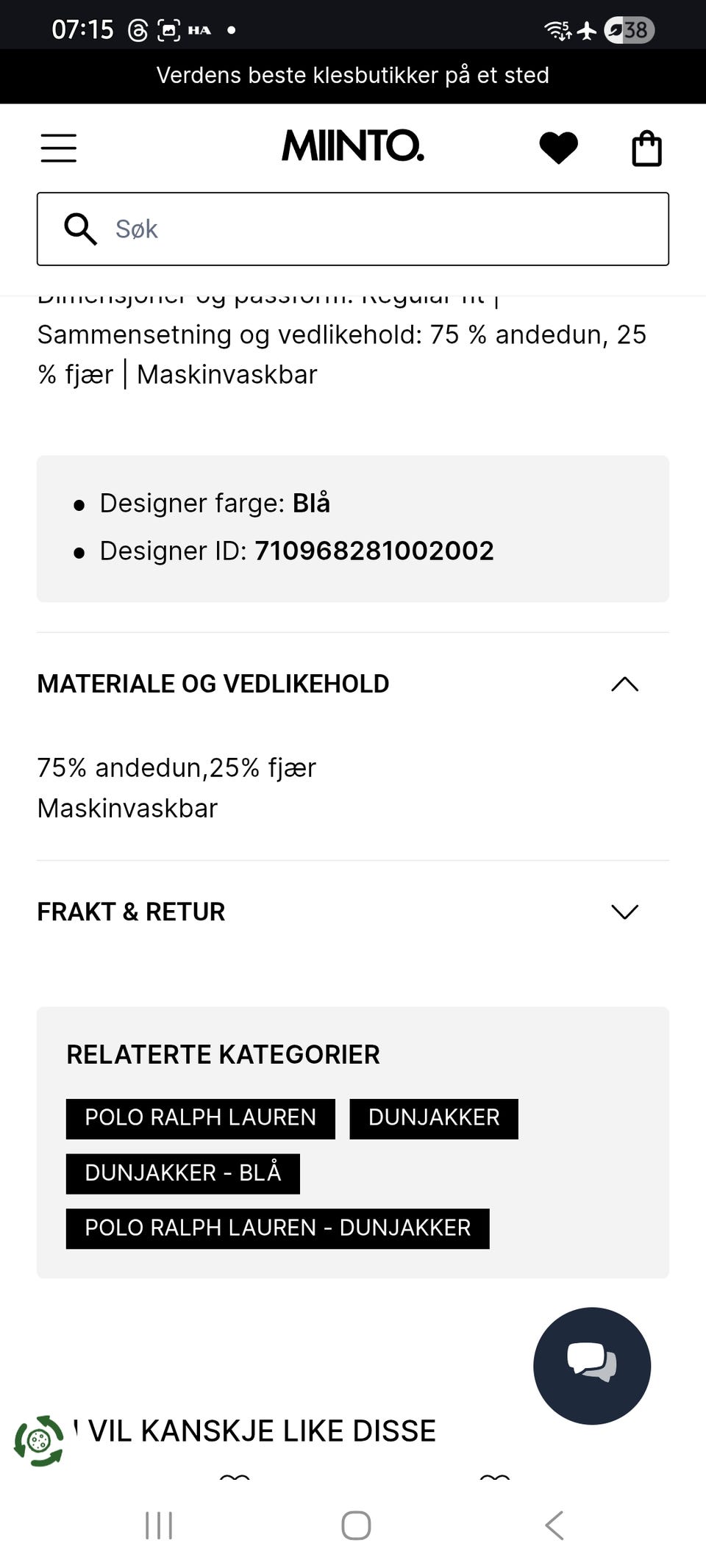Tap the Android home button

(x=353, y=1523)
